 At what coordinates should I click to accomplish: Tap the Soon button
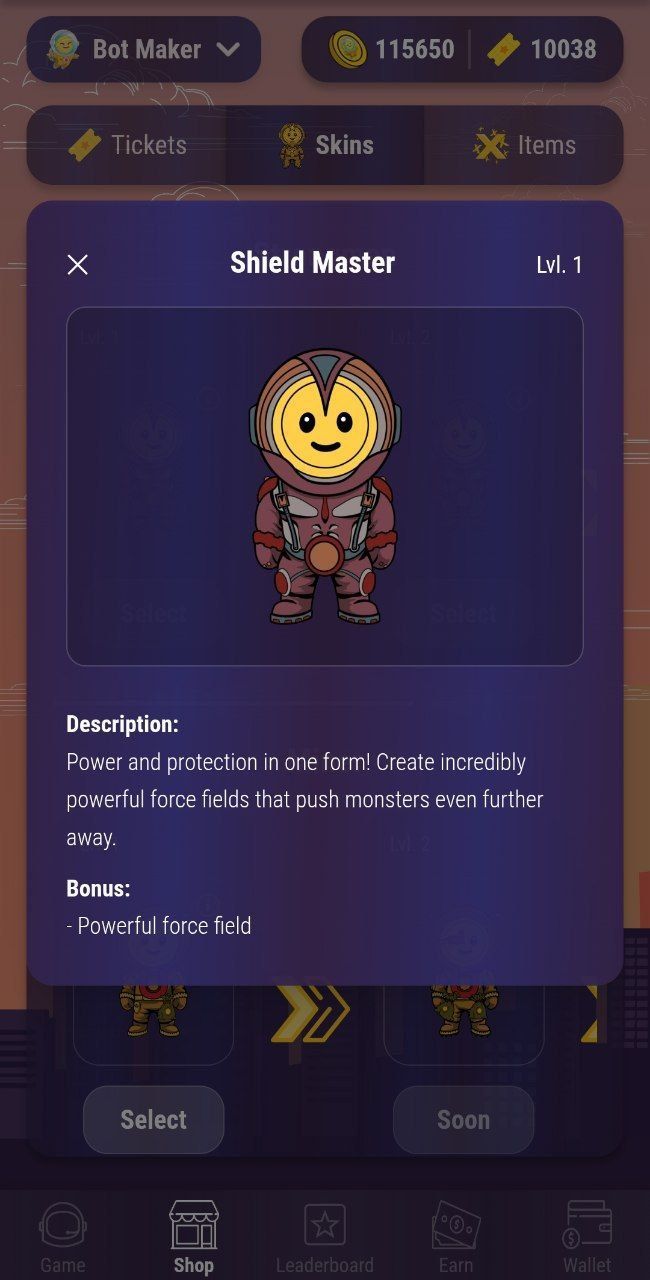pyautogui.click(x=463, y=1119)
